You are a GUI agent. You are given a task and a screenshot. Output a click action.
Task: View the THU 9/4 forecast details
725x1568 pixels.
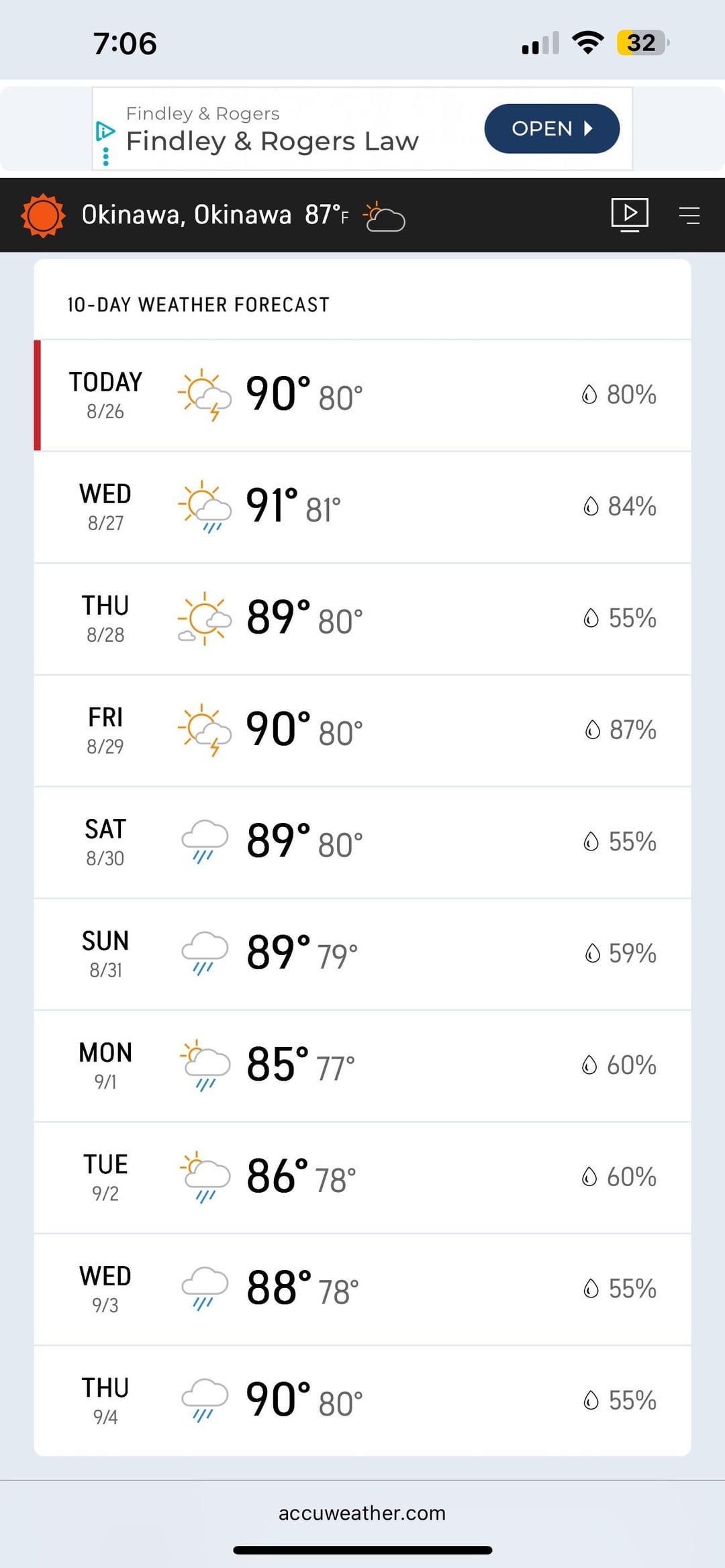tap(362, 1401)
